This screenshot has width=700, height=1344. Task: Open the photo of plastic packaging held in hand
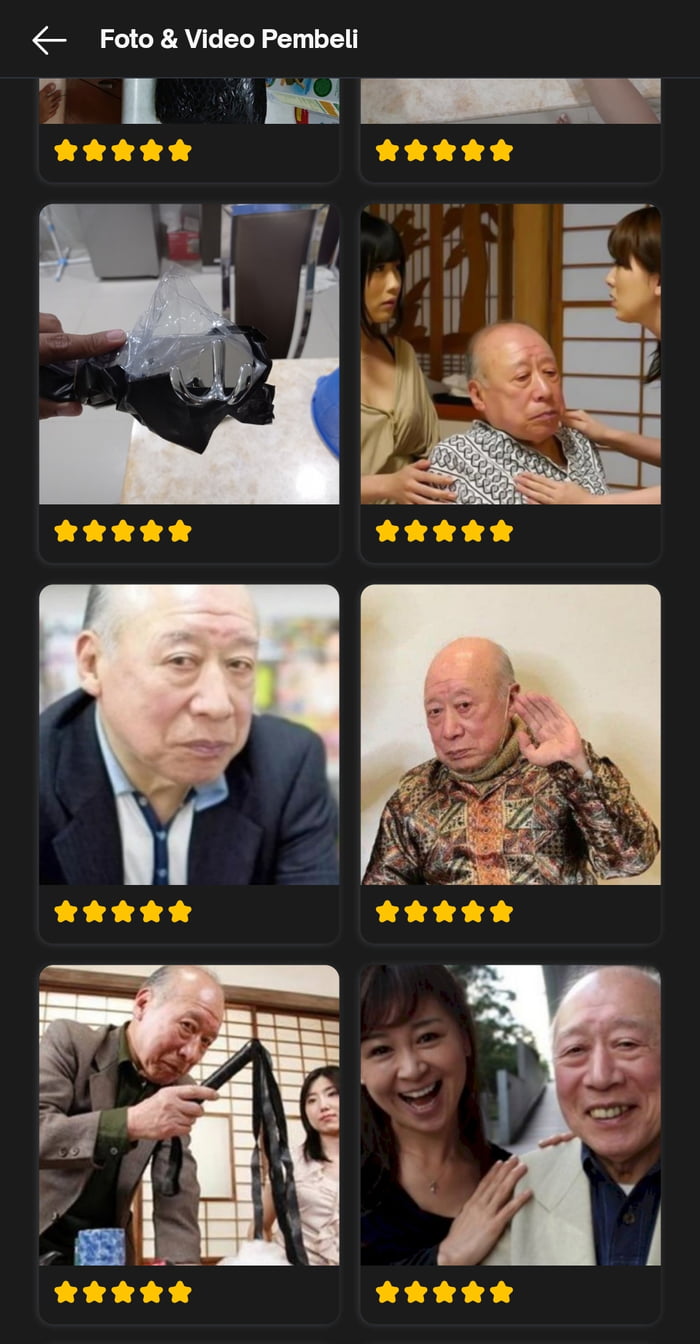pyautogui.click(x=189, y=354)
